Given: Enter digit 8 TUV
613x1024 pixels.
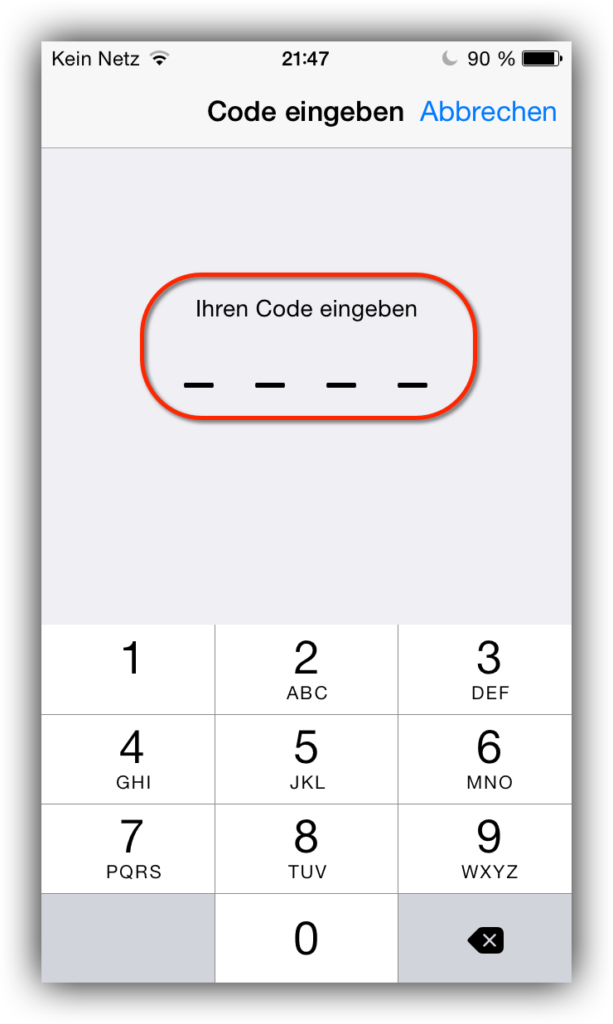Looking at the screenshot, I should [x=306, y=849].
